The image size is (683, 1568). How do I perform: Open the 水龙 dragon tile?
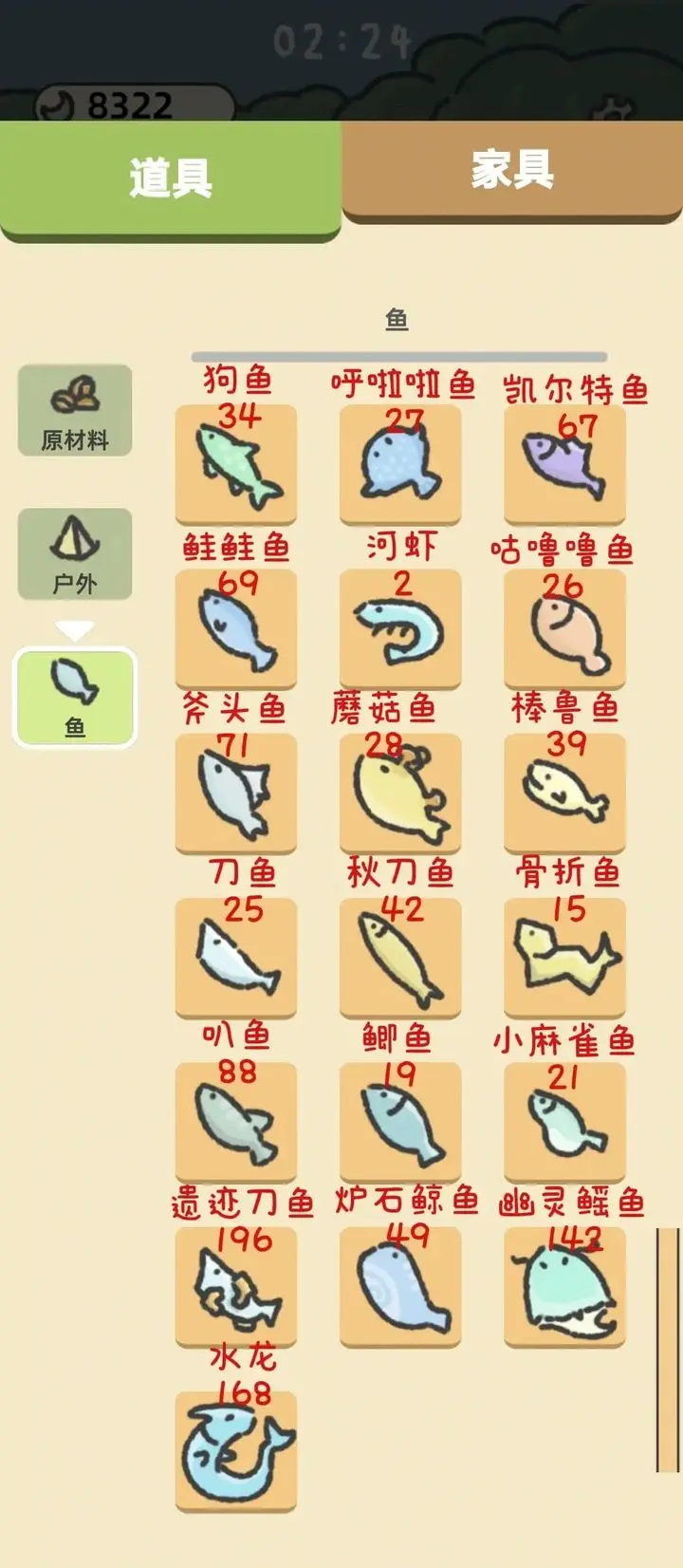click(x=236, y=1452)
